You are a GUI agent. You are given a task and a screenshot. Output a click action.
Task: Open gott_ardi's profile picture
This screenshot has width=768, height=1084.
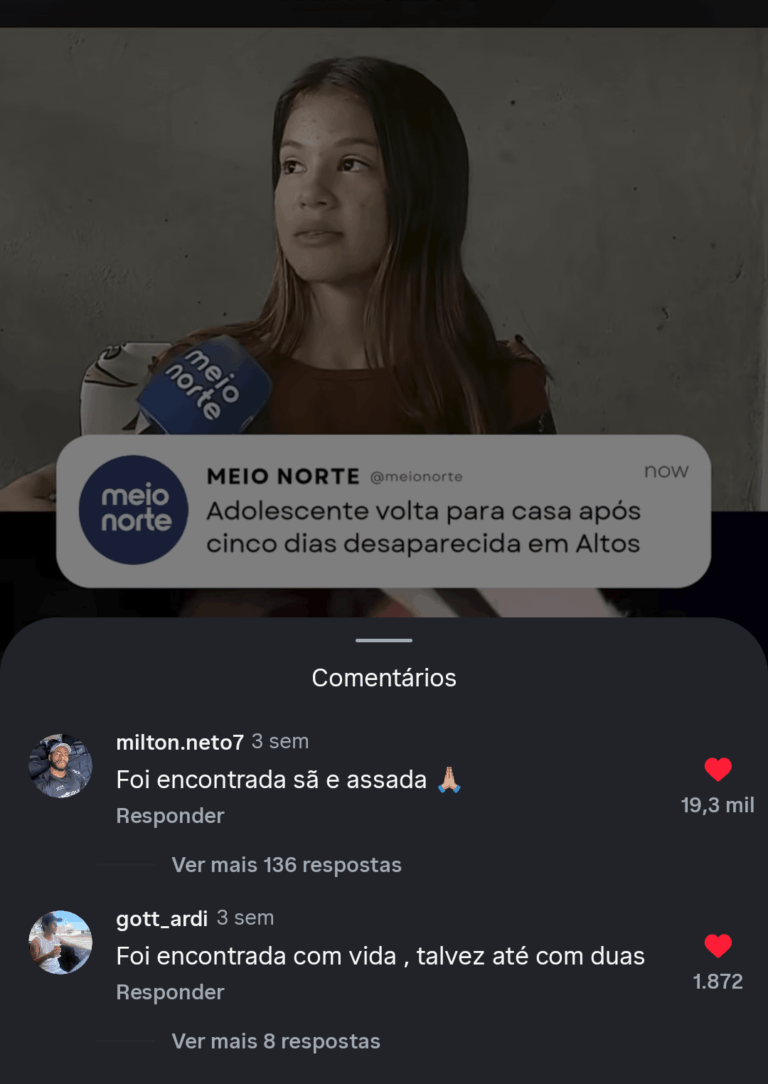pyautogui.click(x=60, y=942)
